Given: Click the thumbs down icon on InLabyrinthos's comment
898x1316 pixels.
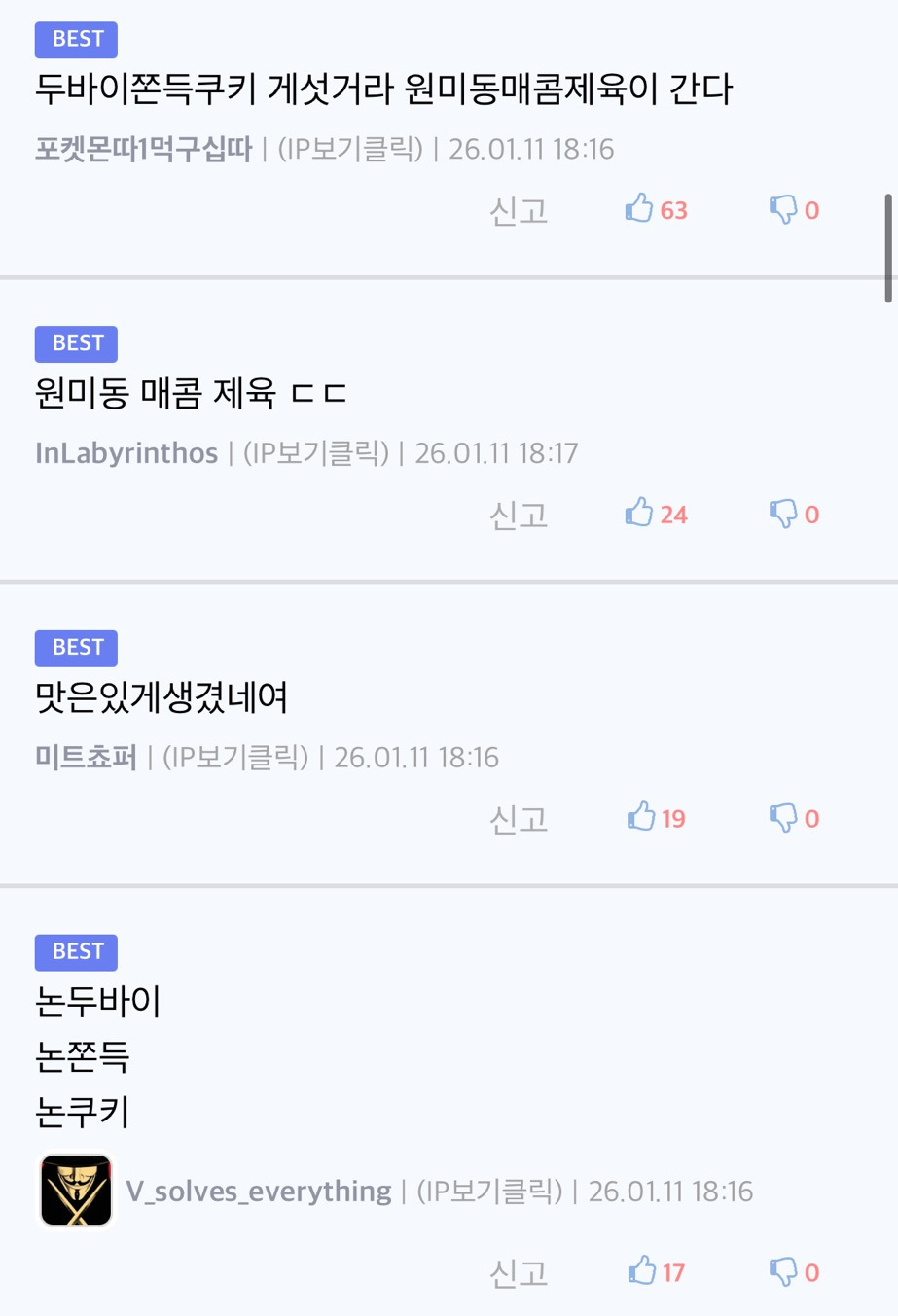Looking at the screenshot, I should pos(782,514).
